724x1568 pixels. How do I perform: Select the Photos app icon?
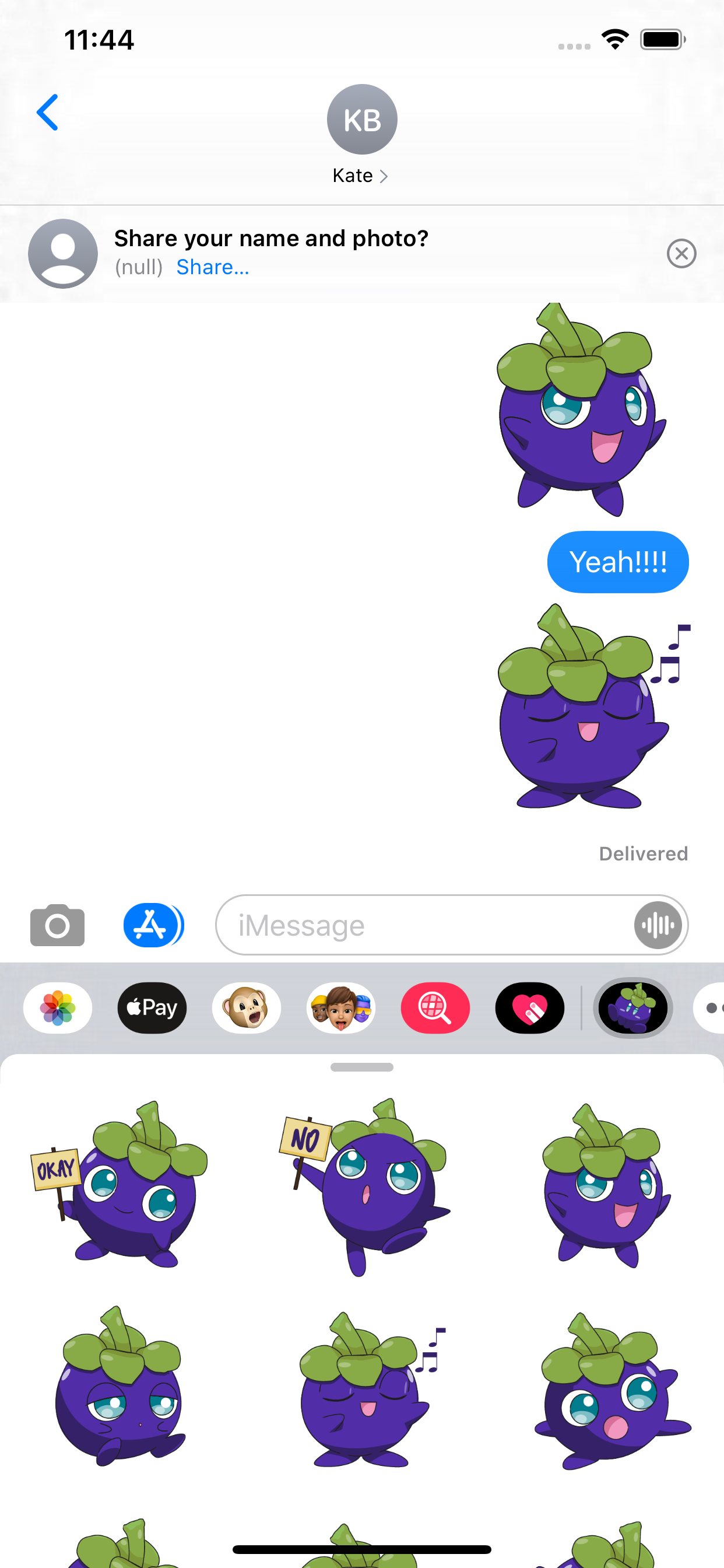(x=57, y=1008)
